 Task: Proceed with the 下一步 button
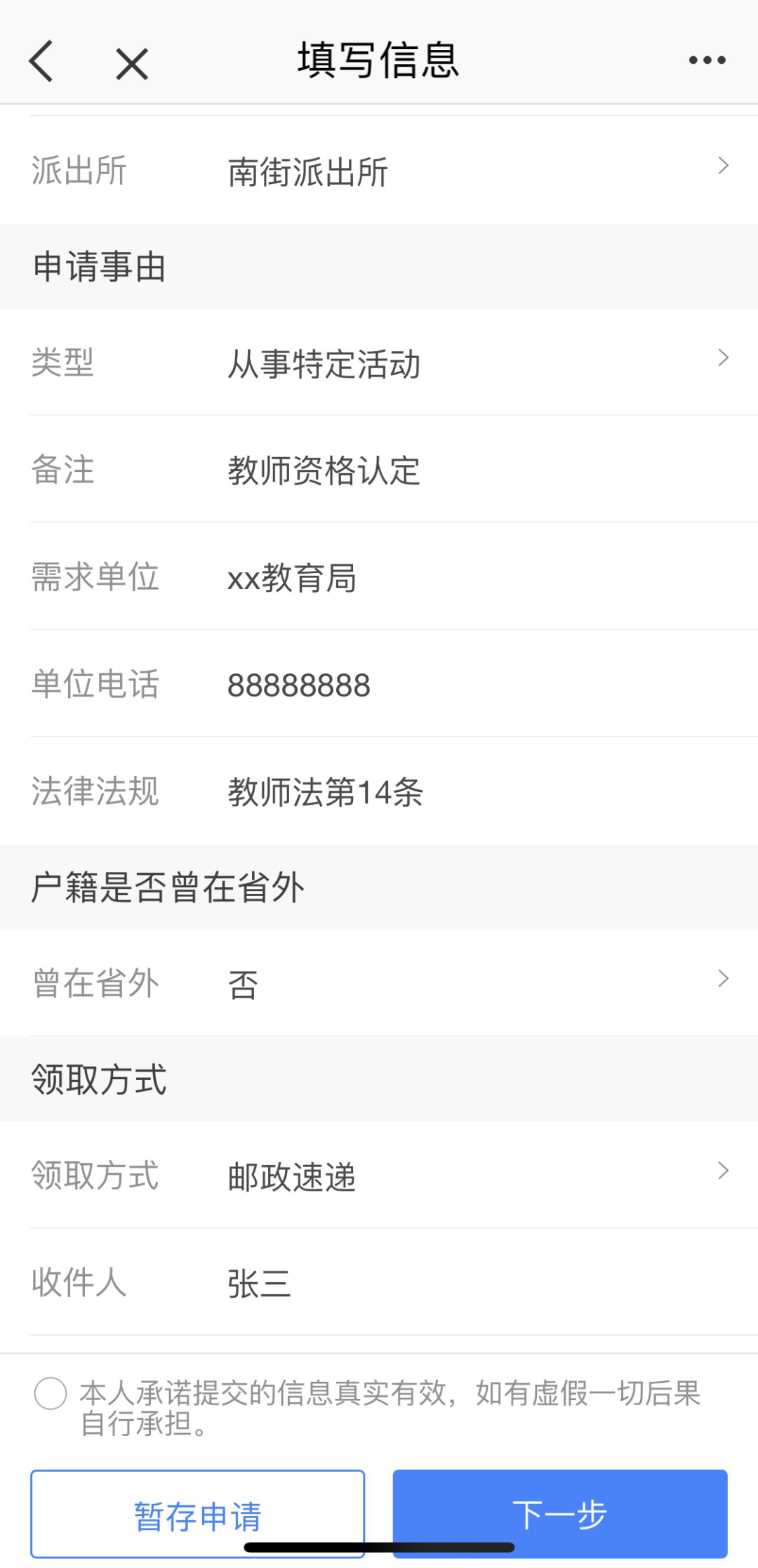click(x=559, y=1514)
